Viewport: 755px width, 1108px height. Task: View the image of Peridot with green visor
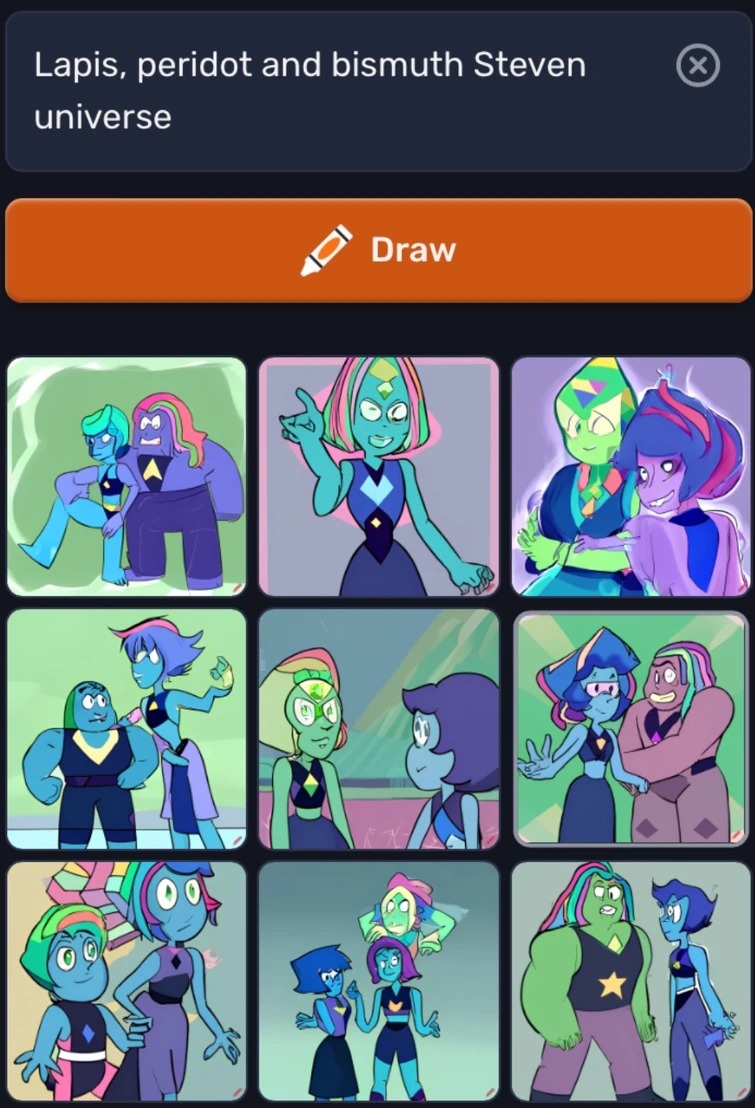[378, 729]
